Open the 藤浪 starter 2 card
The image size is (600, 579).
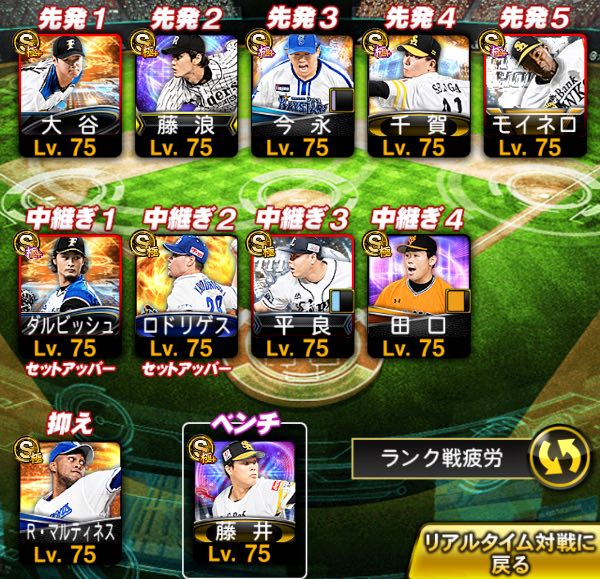(x=187, y=96)
